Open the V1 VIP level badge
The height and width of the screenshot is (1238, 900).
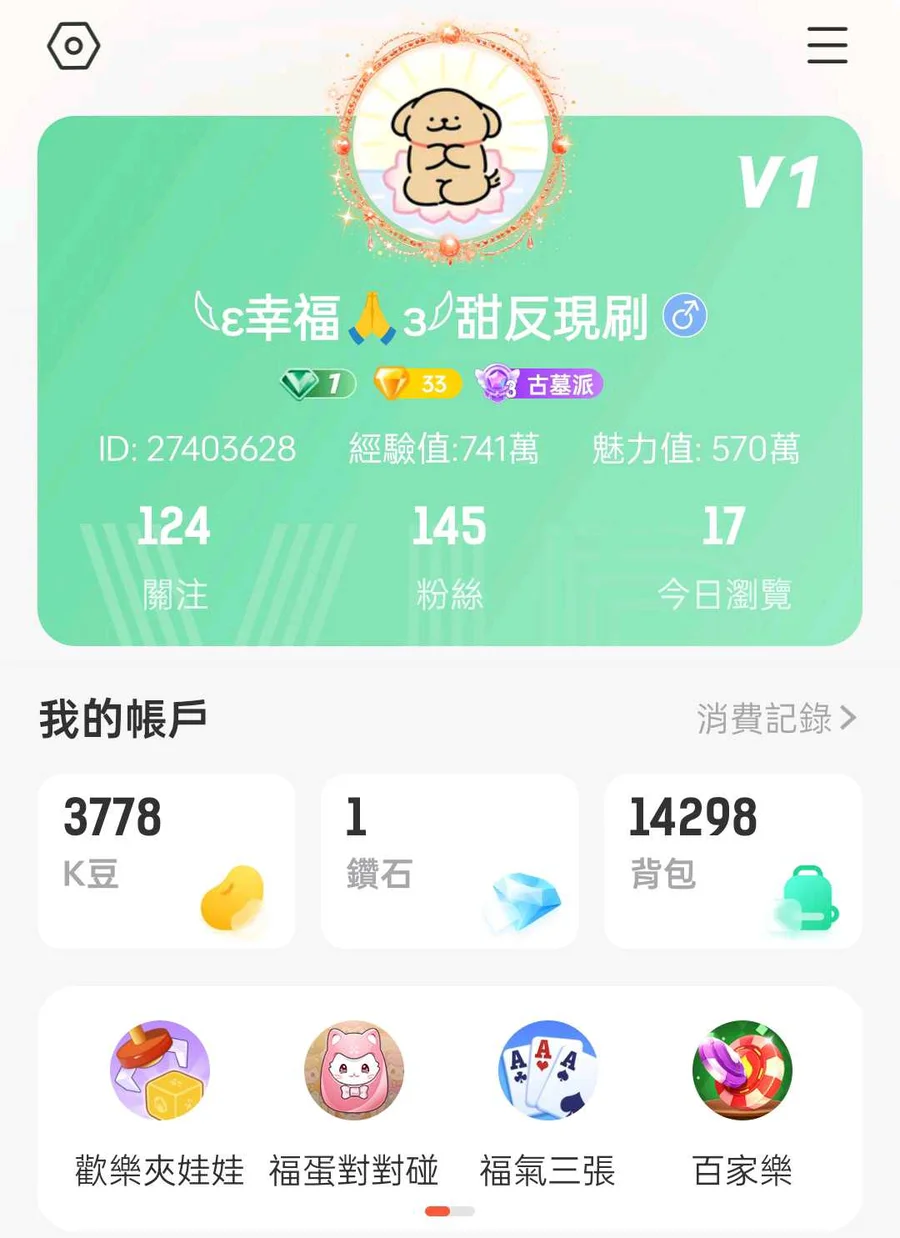[778, 183]
